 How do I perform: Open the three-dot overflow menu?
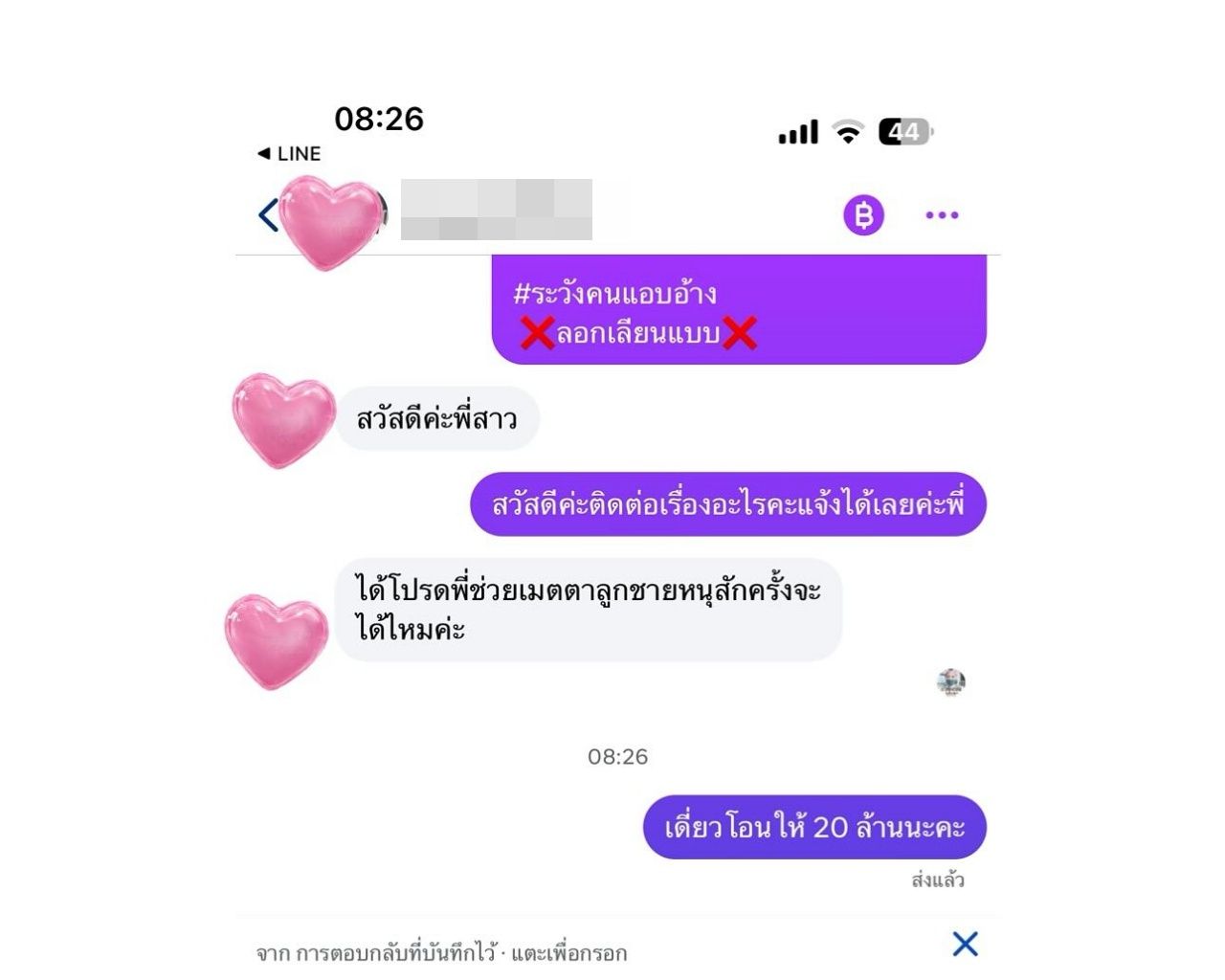942,215
